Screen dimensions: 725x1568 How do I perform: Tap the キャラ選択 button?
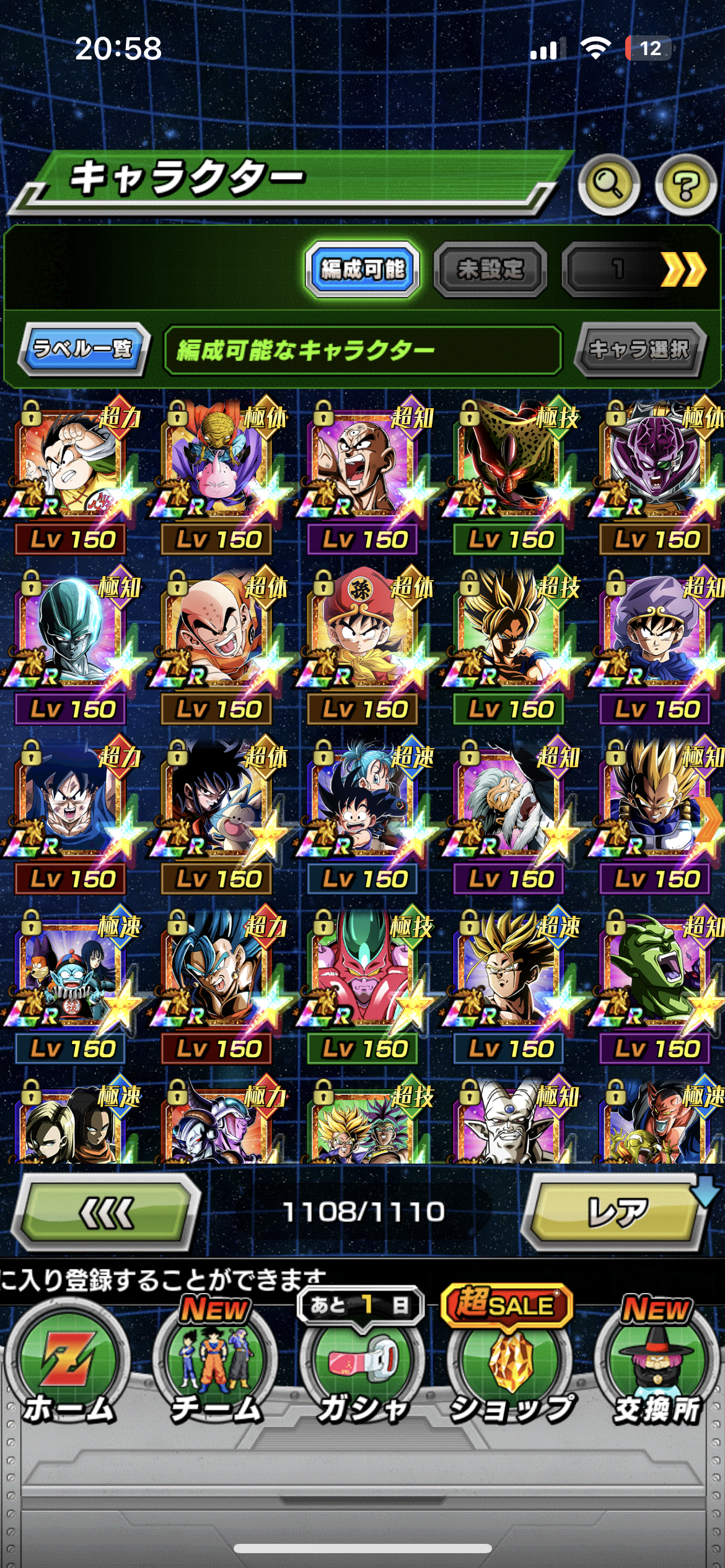point(639,350)
